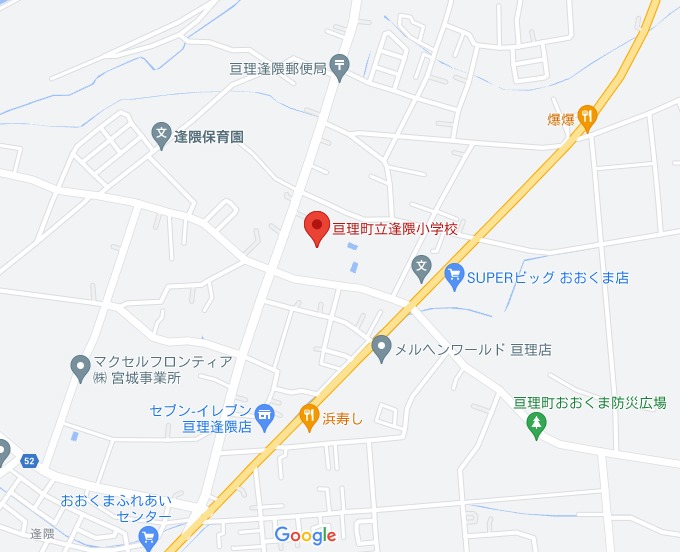Screen dimensions: 680x552
Task: Select セブン-イレブン 亘理逢隈店 marker
Action: pos(265,416)
